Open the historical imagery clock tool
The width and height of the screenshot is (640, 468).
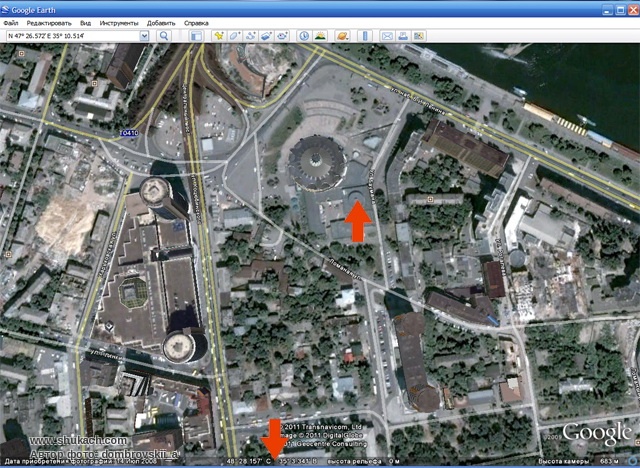click(x=304, y=35)
